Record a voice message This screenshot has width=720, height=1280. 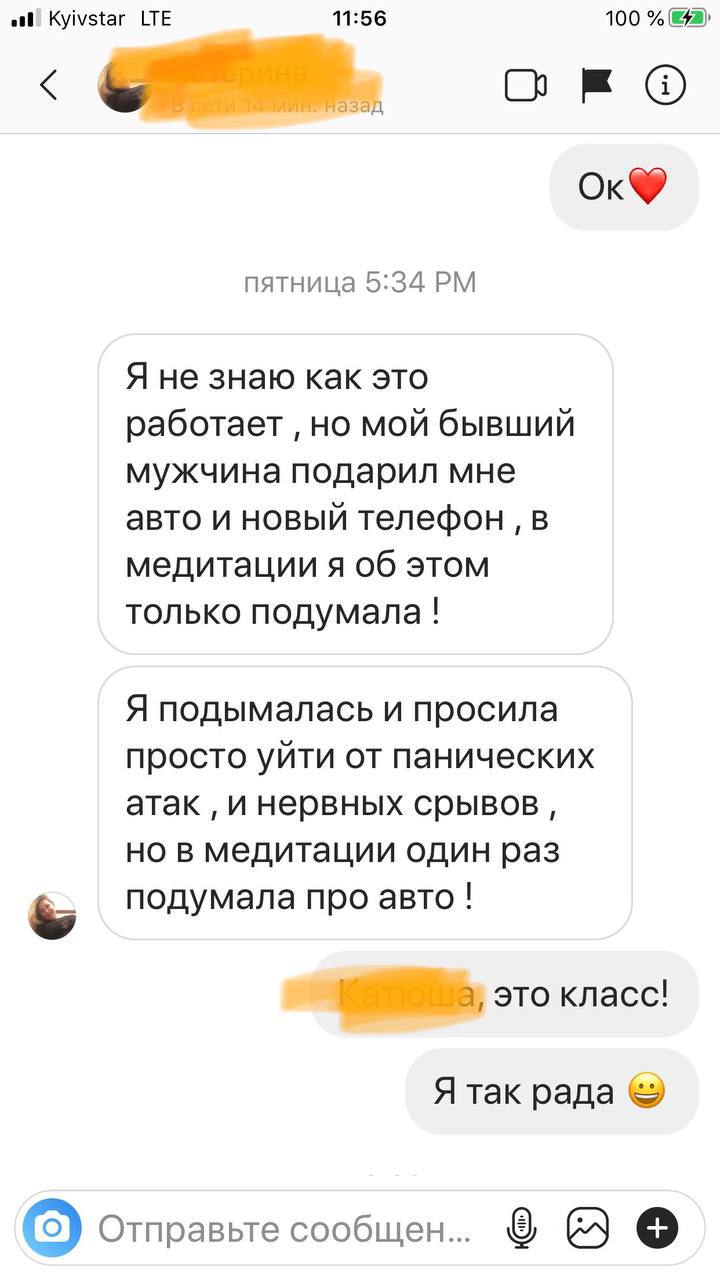pyautogui.click(x=520, y=1227)
